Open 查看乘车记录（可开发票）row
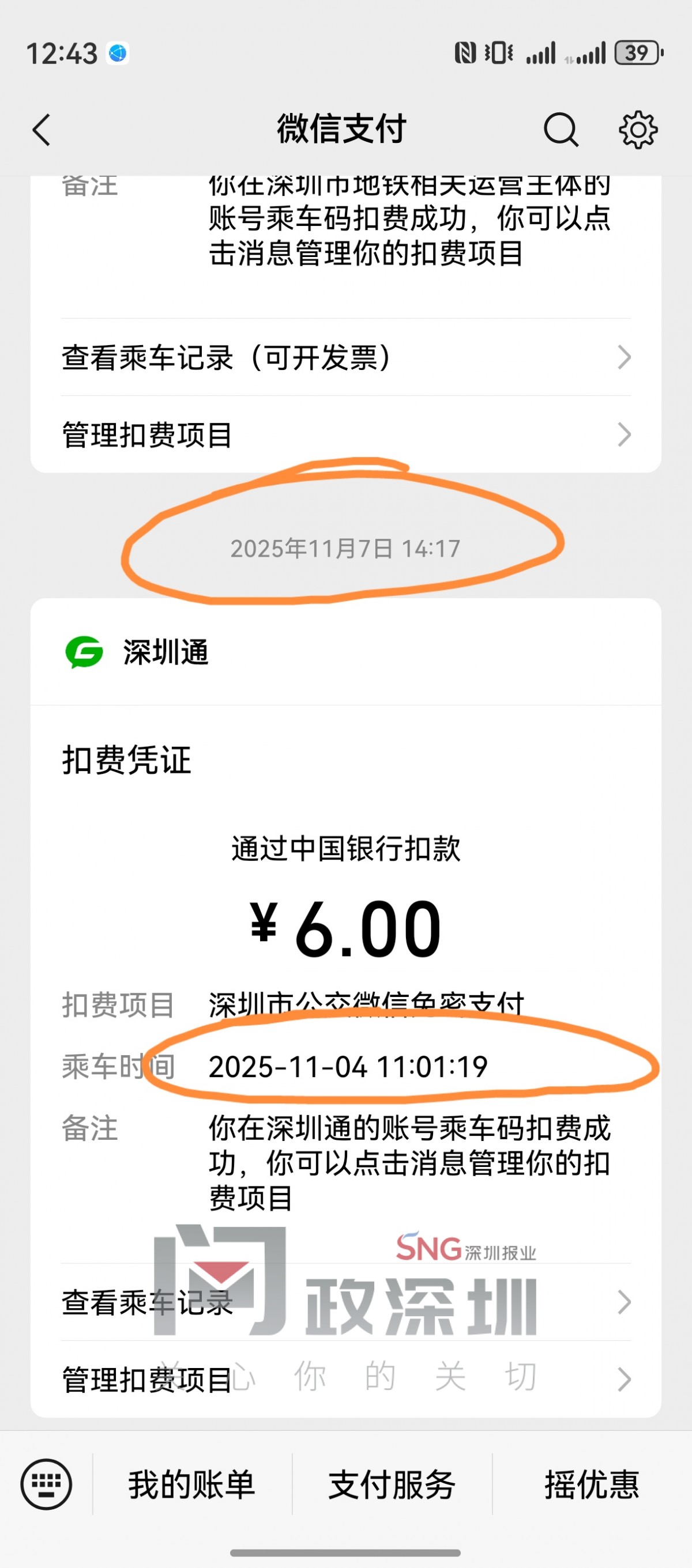692x1568 pixels. point(345,357)
